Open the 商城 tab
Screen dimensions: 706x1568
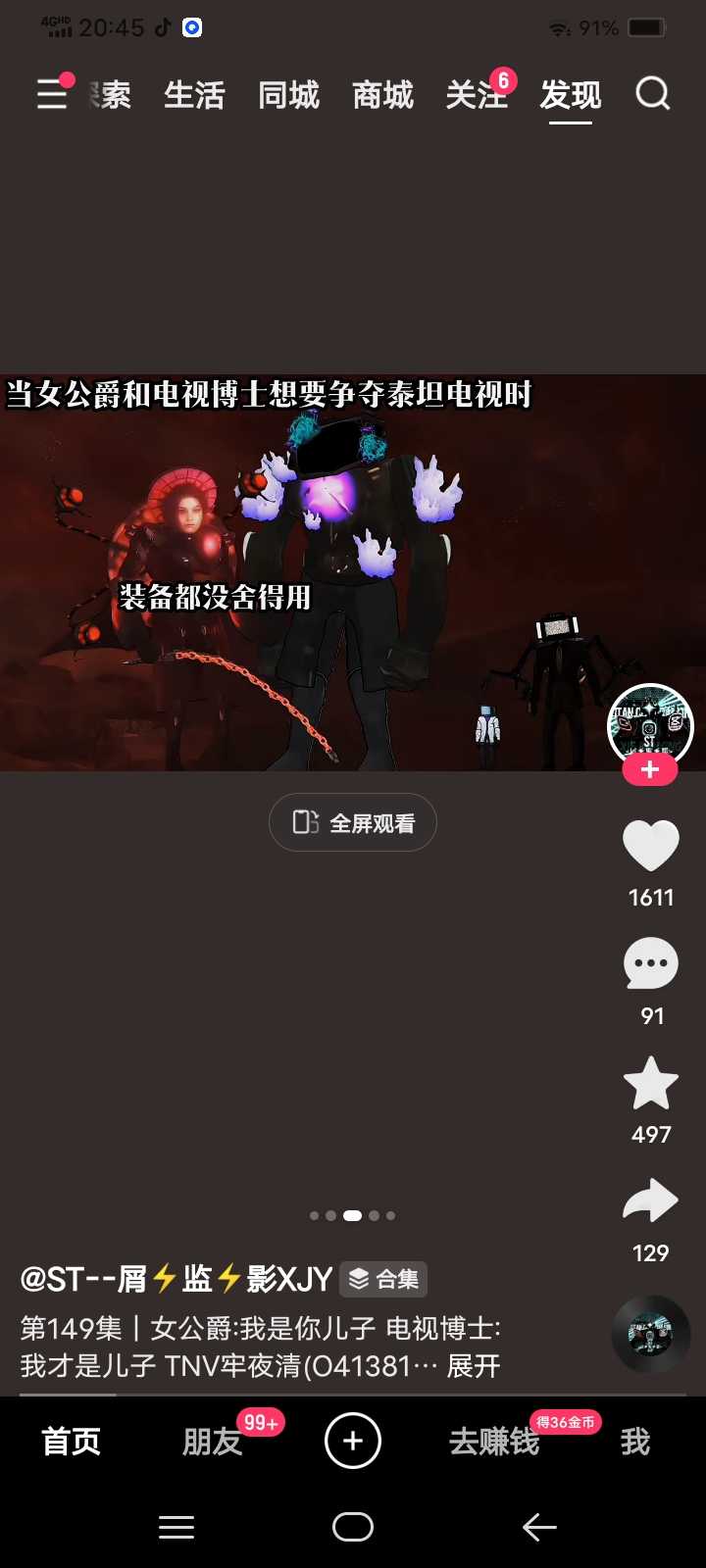click(382, 95)
